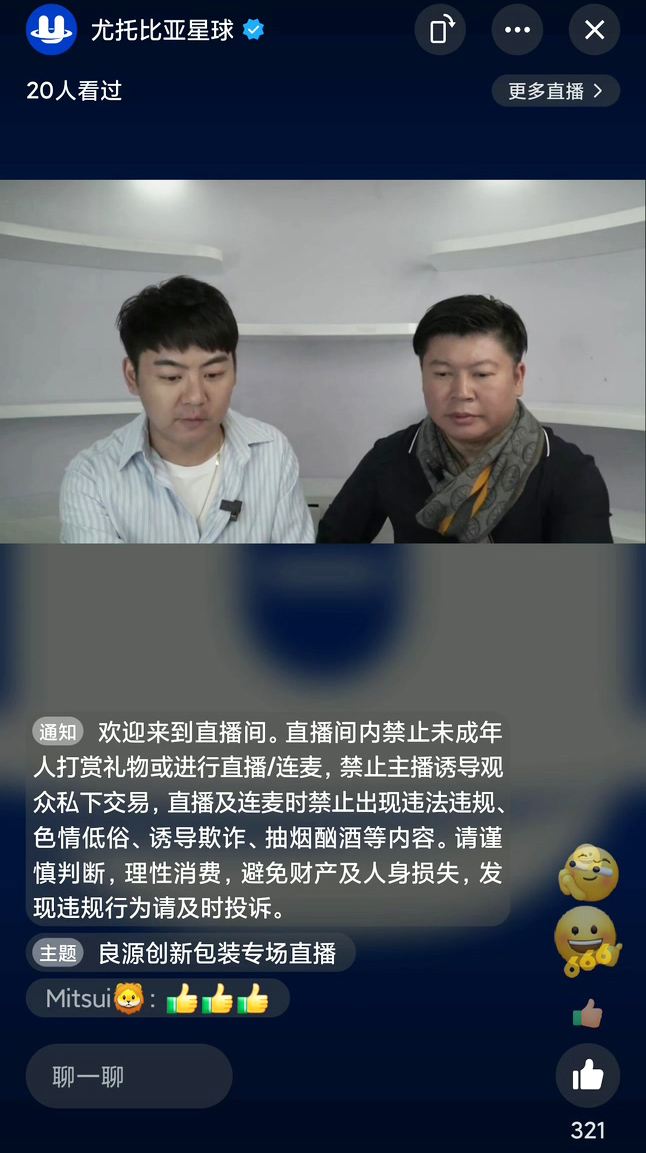Open 更多直播 to see more streams
The height and width of the screenshot is (1153, 646).
tap(555, 91)
